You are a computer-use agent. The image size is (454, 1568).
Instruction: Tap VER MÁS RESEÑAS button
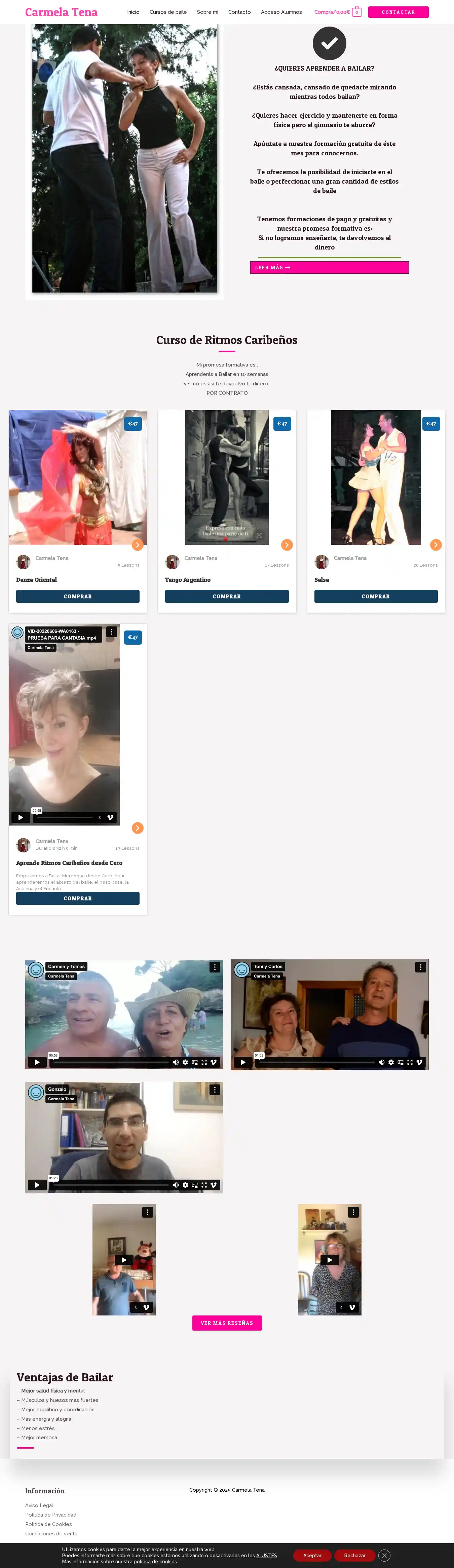[226, 1323]
